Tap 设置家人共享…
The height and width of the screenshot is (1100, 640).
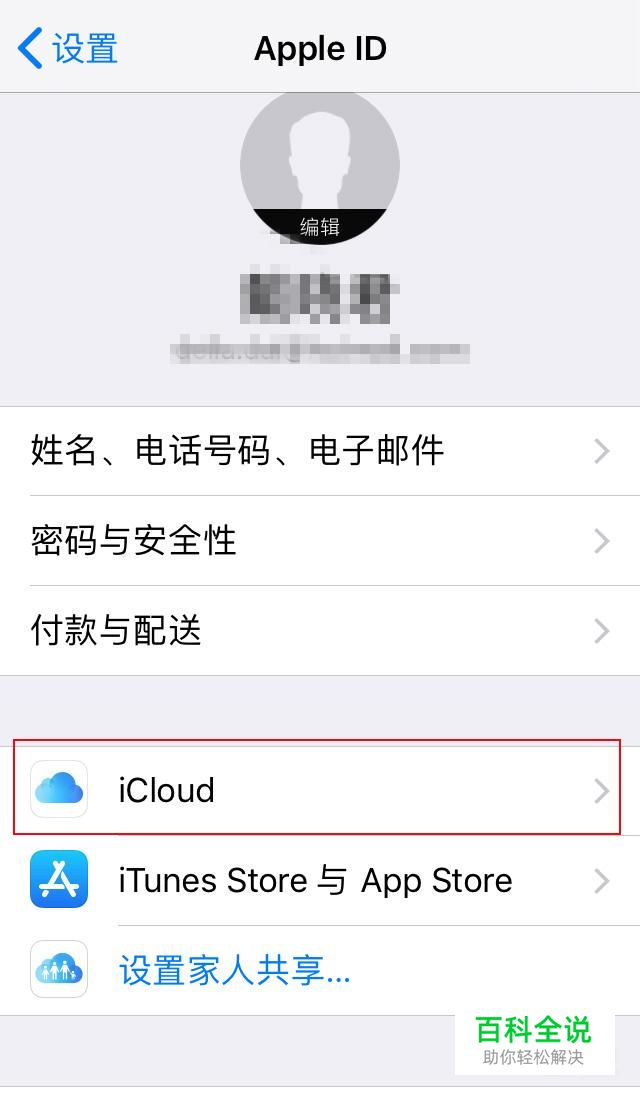pyautogui.click(x=320, y=970)
